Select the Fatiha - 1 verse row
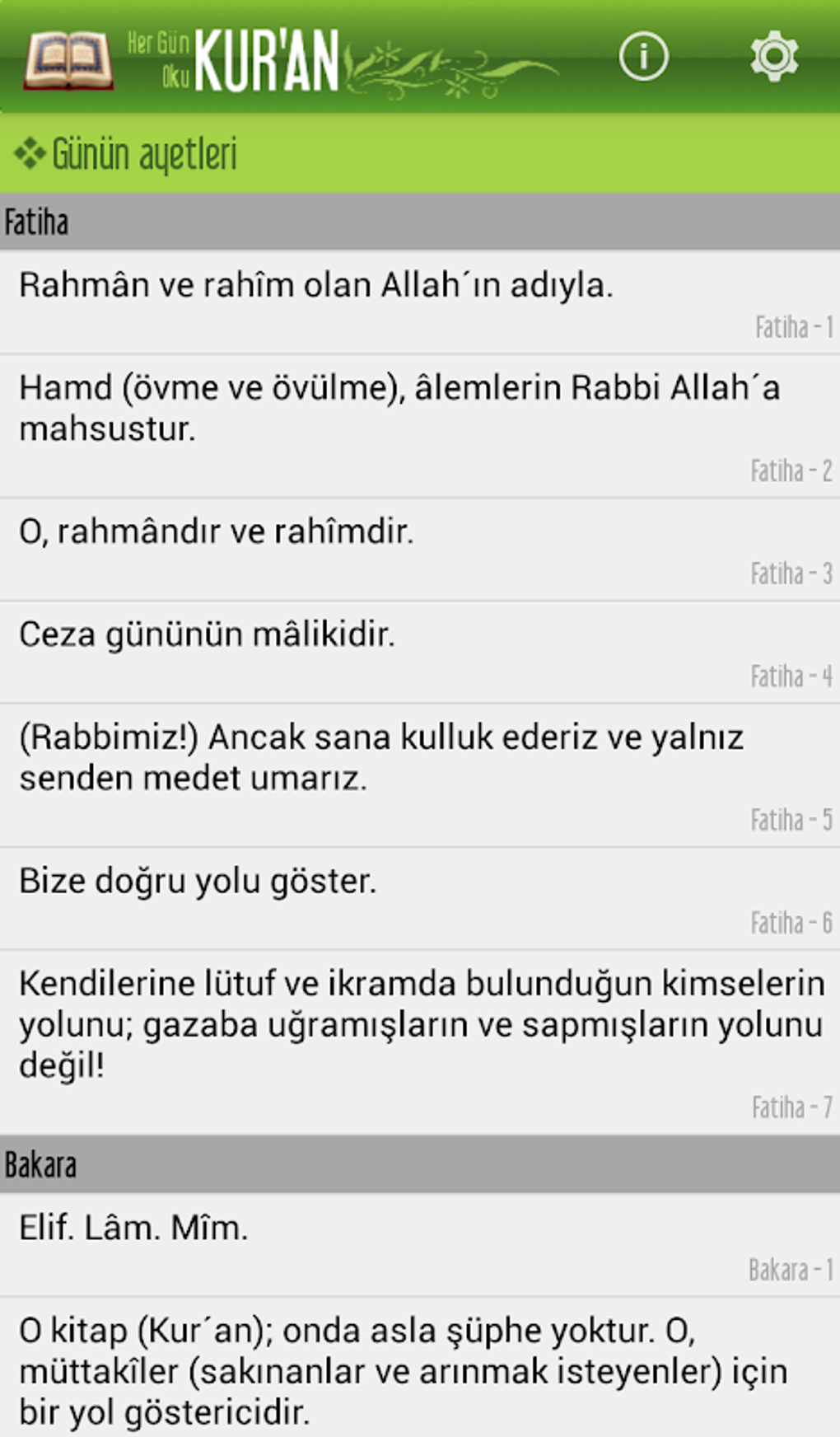 click(420, 302)
